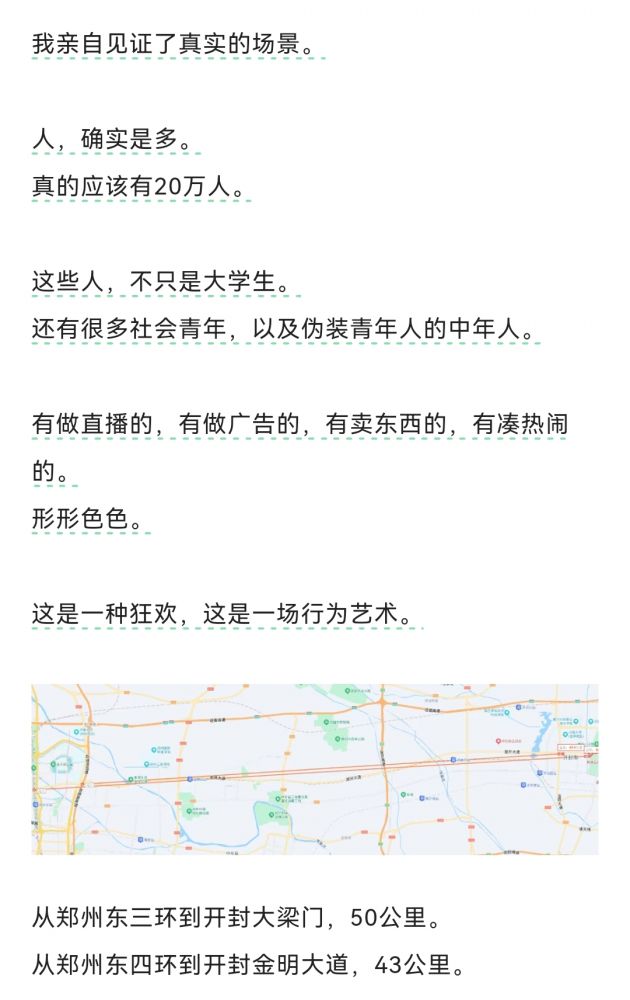Open the Zhengzhou-Kaifeng map image
Image resolution: width=630 pixels, height=1000 pixels.
click(x=314, y=769)
